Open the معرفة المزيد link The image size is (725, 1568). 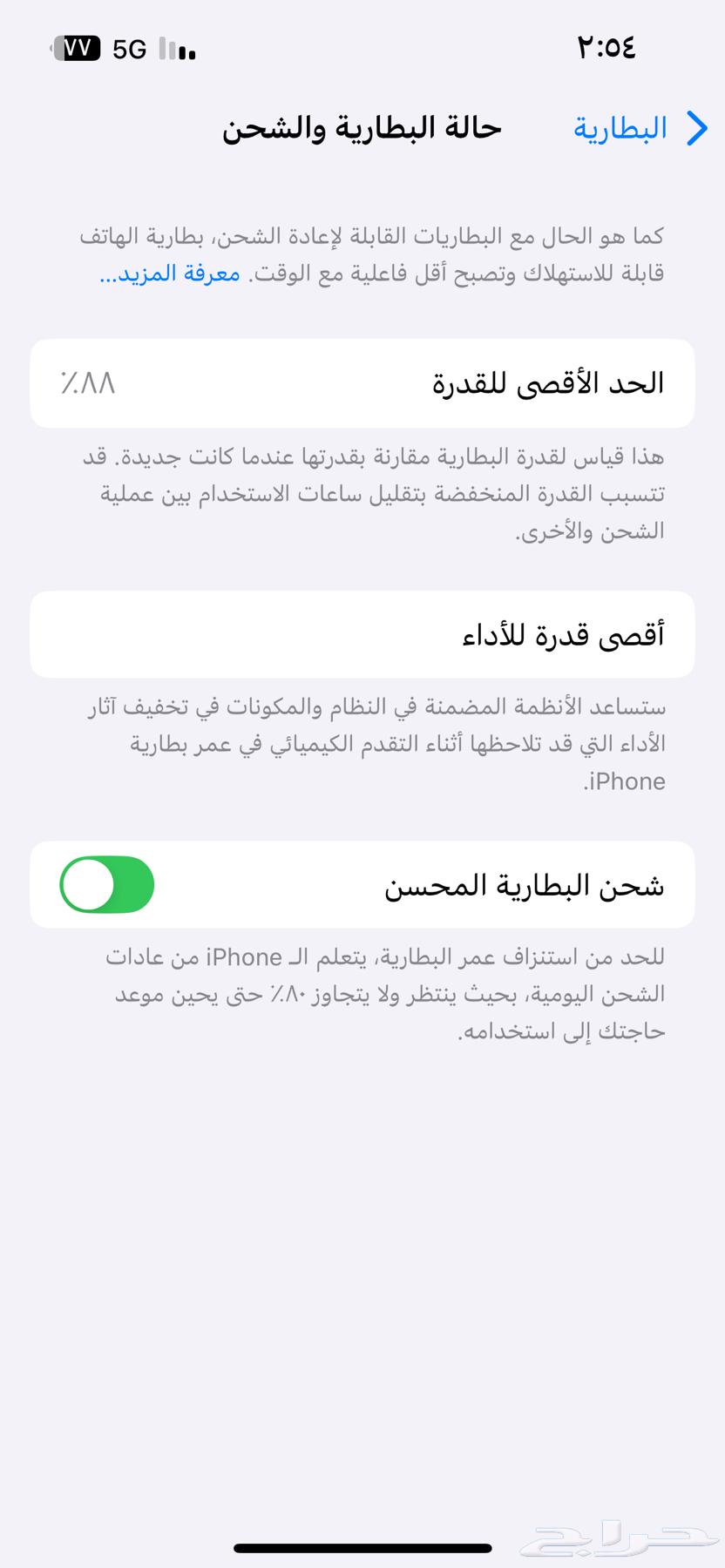(x=171, y=274)
